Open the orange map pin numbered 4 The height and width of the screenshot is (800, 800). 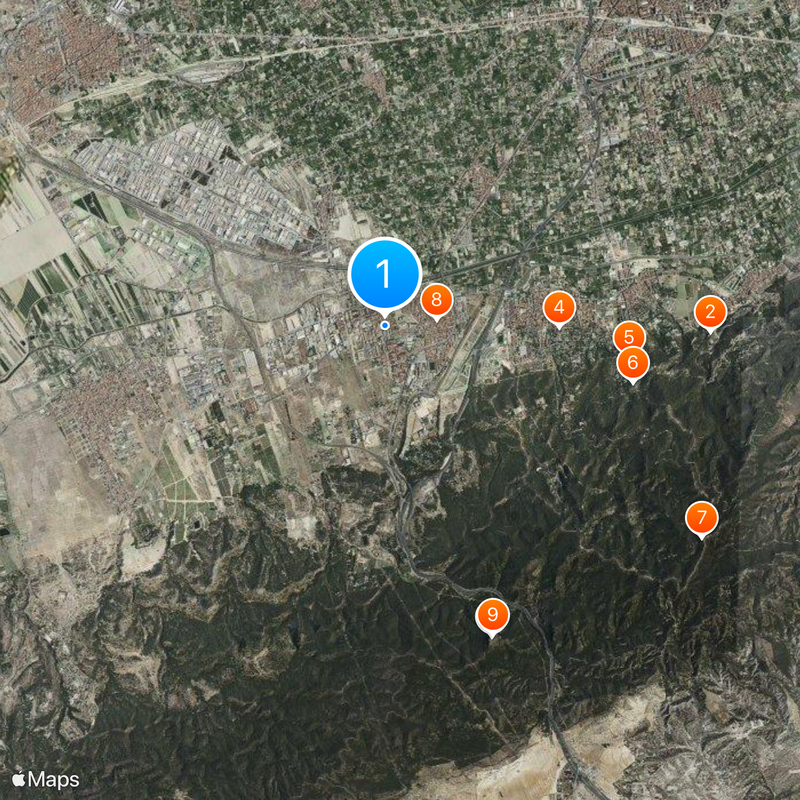point(559,308)
